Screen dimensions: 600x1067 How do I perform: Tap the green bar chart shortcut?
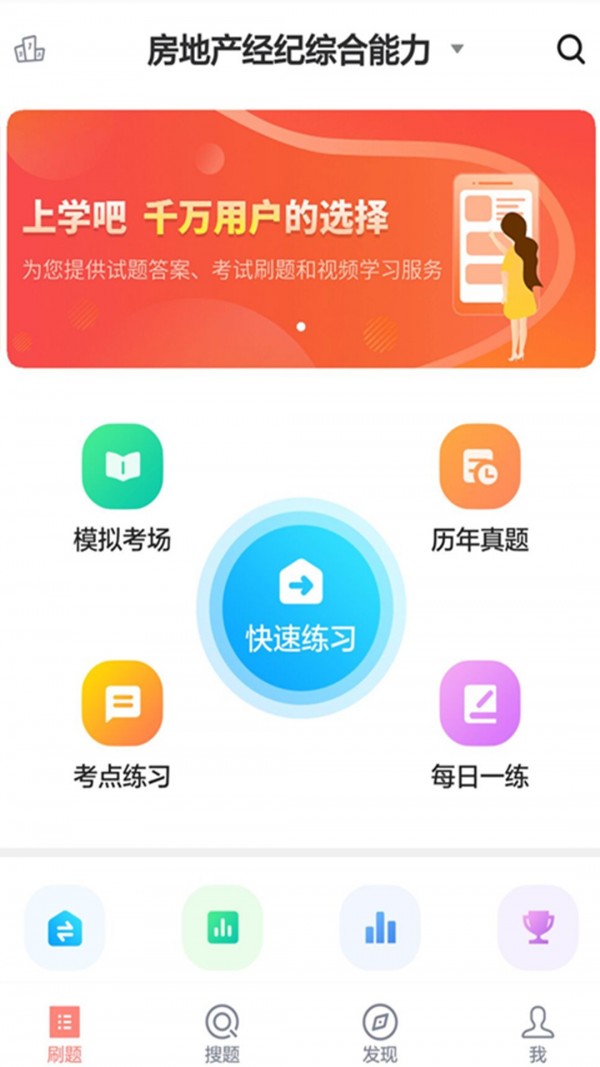[x=222, y=927]
